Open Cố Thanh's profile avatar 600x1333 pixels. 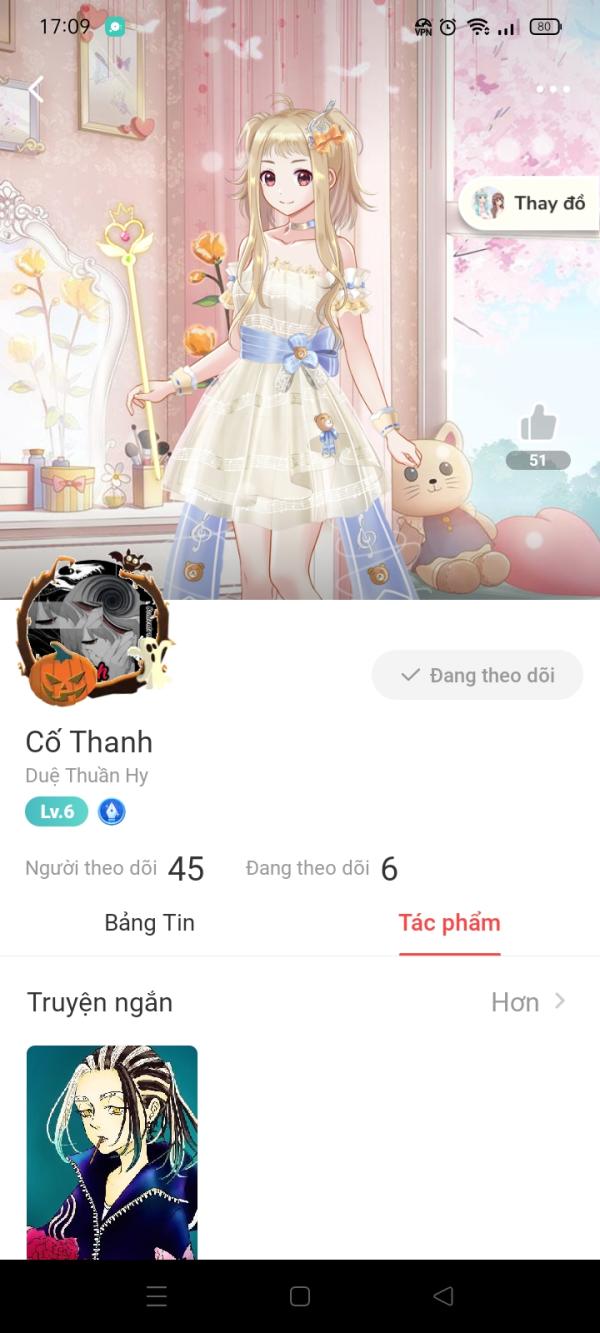pyautogui.click(x=95, y=630)
